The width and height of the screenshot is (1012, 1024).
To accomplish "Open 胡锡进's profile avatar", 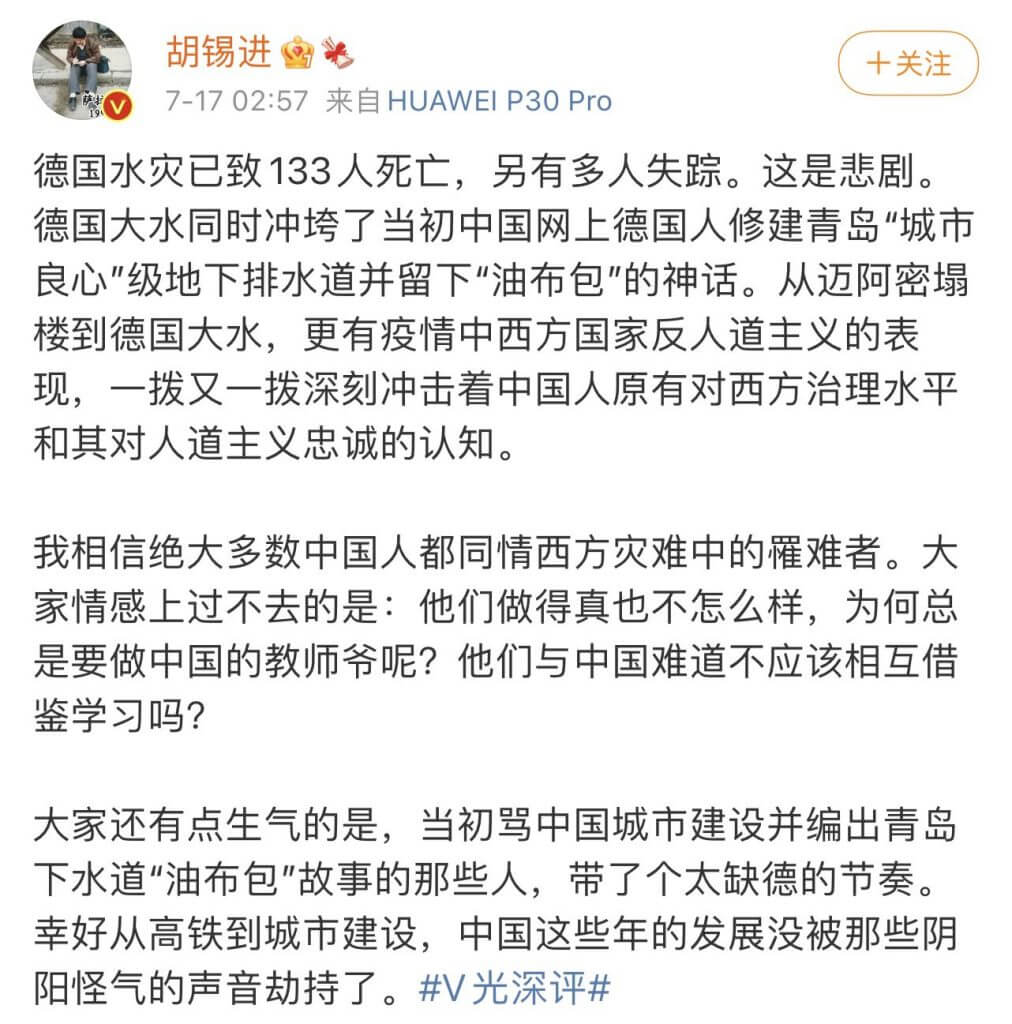I will pyautogui.click(x=82, y=70).
